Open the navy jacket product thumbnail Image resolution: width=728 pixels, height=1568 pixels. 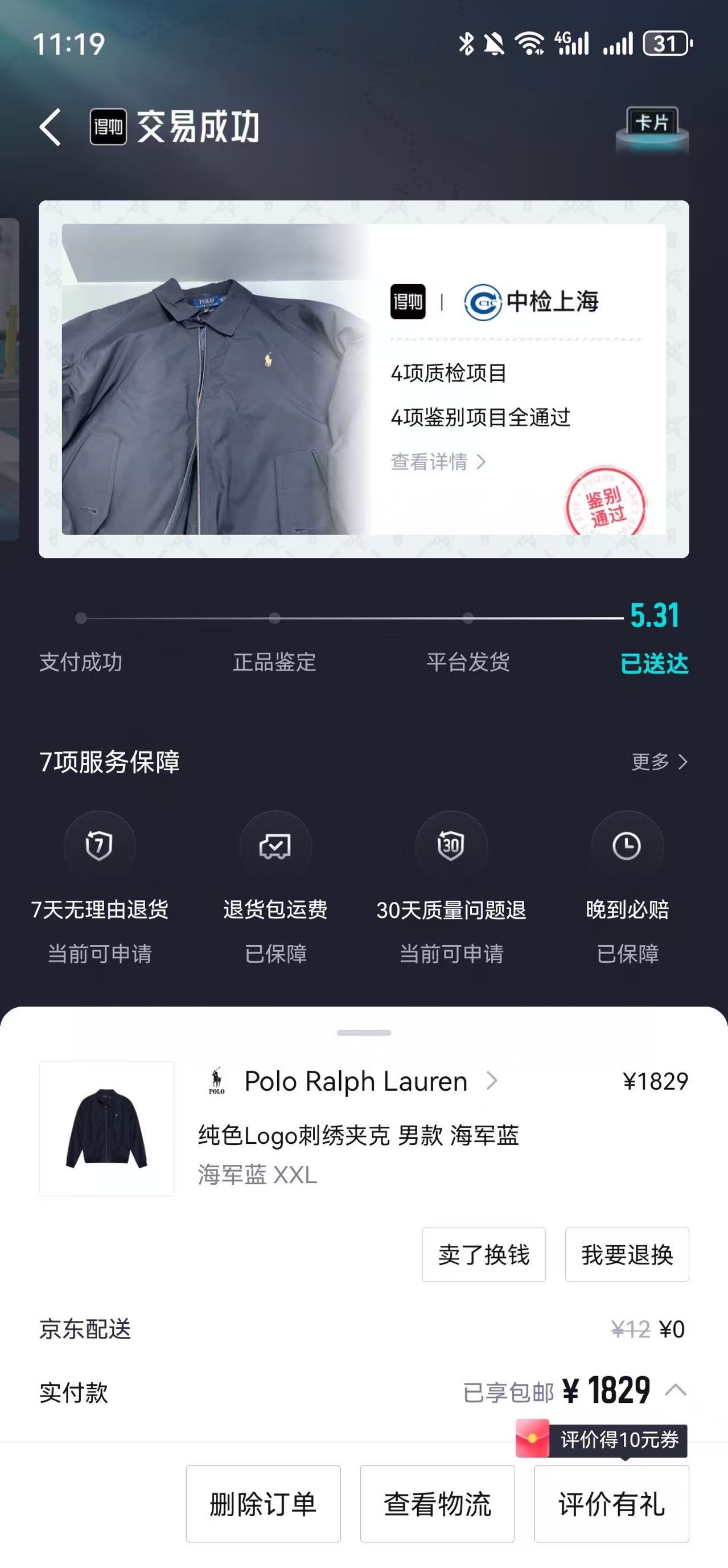point(106,1128)
